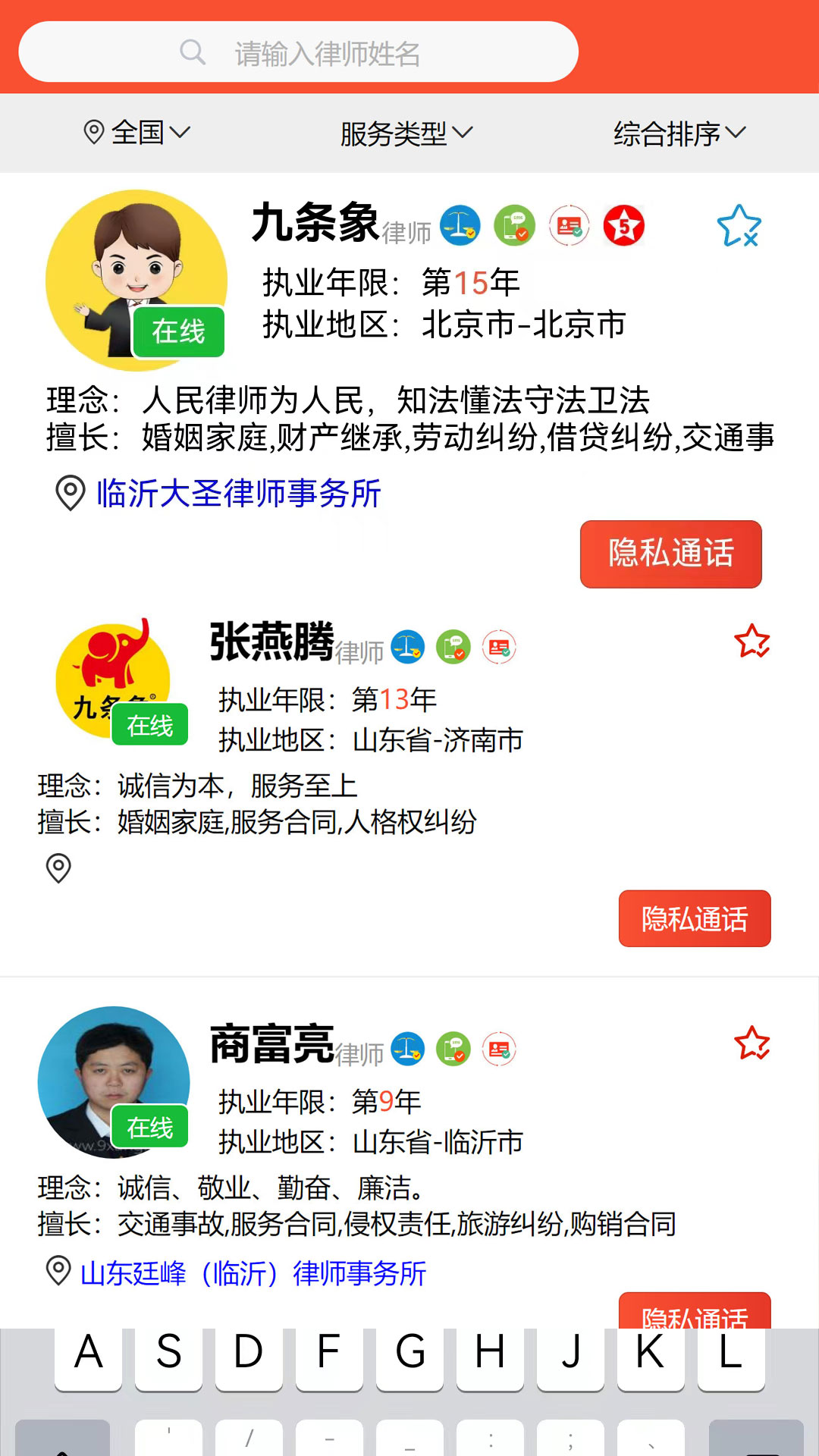Expand the 服务类型 filter

click(406, 133)
